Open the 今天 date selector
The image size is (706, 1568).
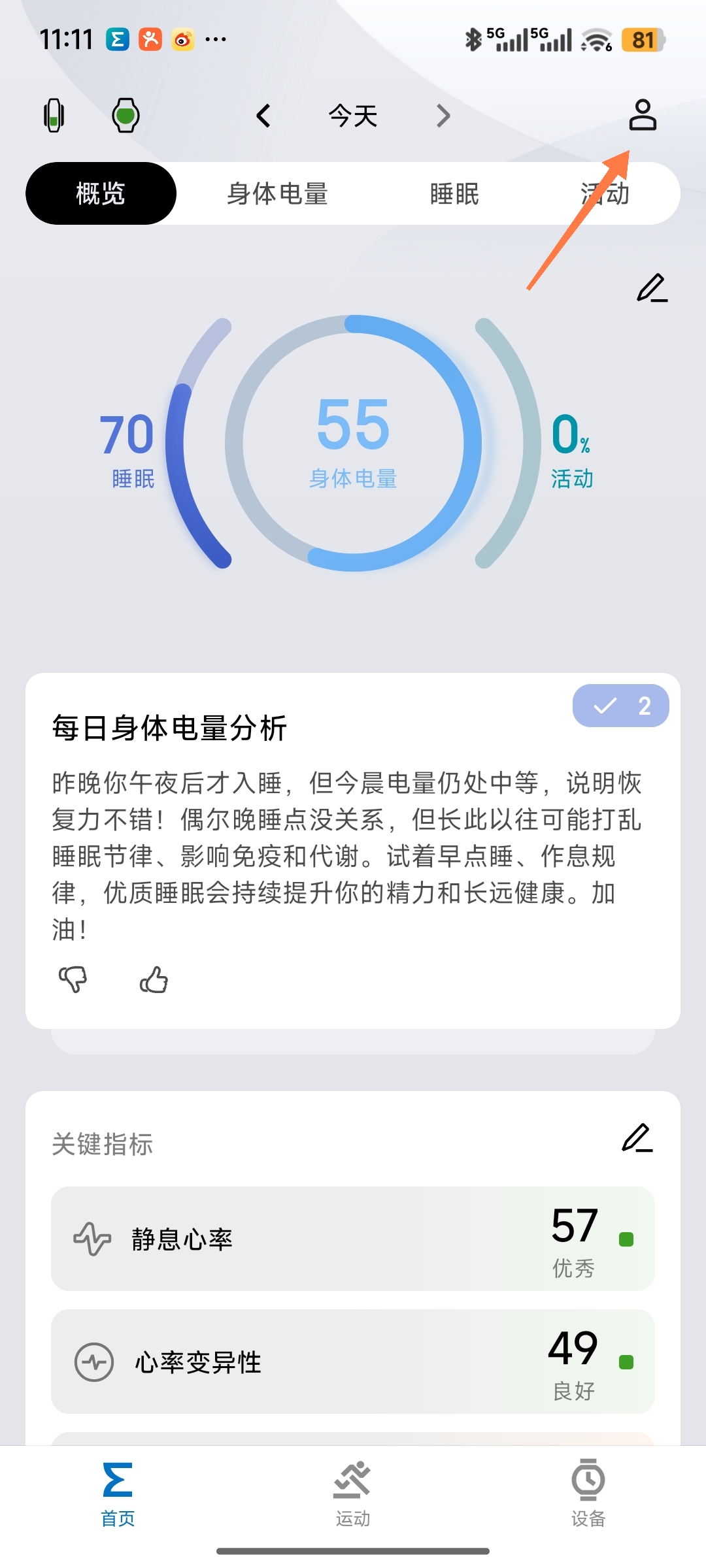[352, 116]
